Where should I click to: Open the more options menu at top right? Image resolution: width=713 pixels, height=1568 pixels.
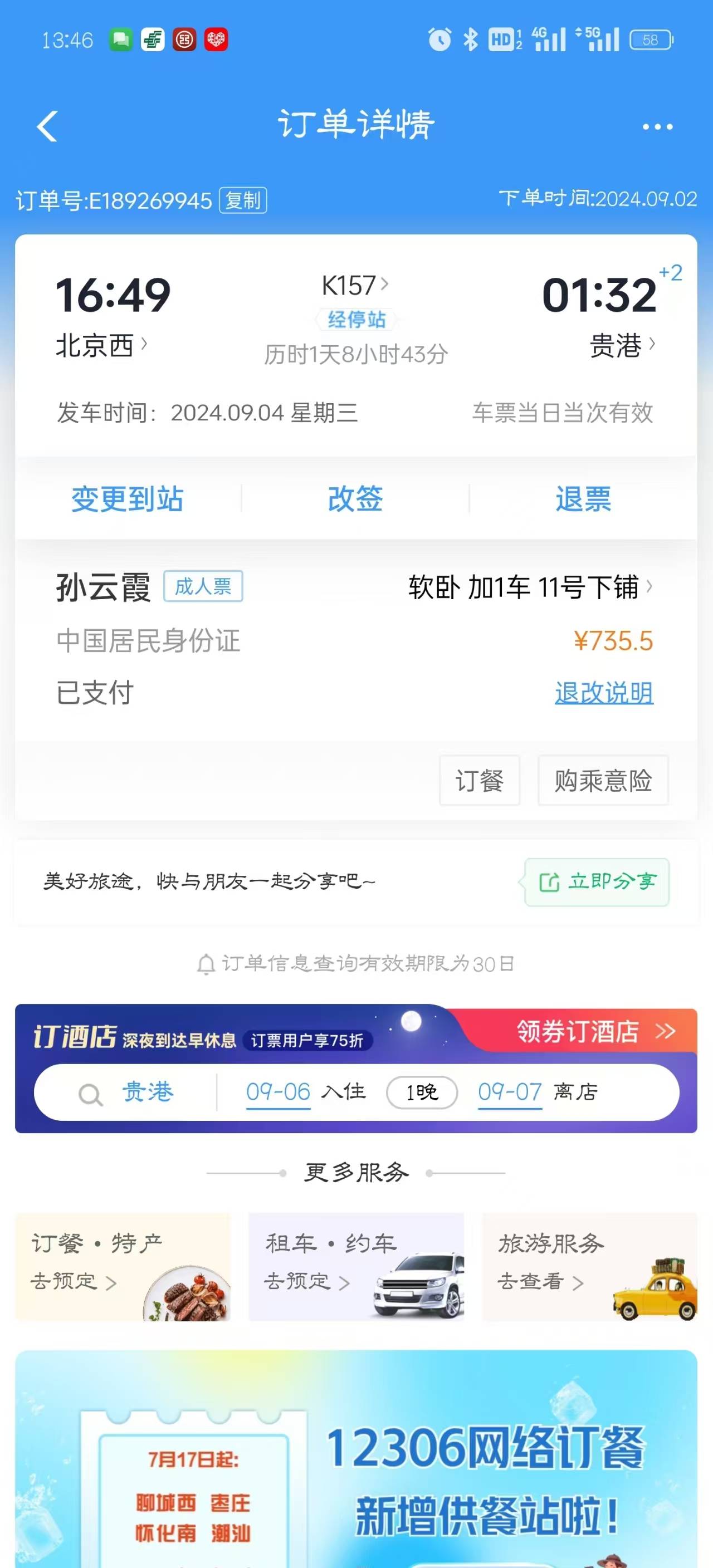656,125
